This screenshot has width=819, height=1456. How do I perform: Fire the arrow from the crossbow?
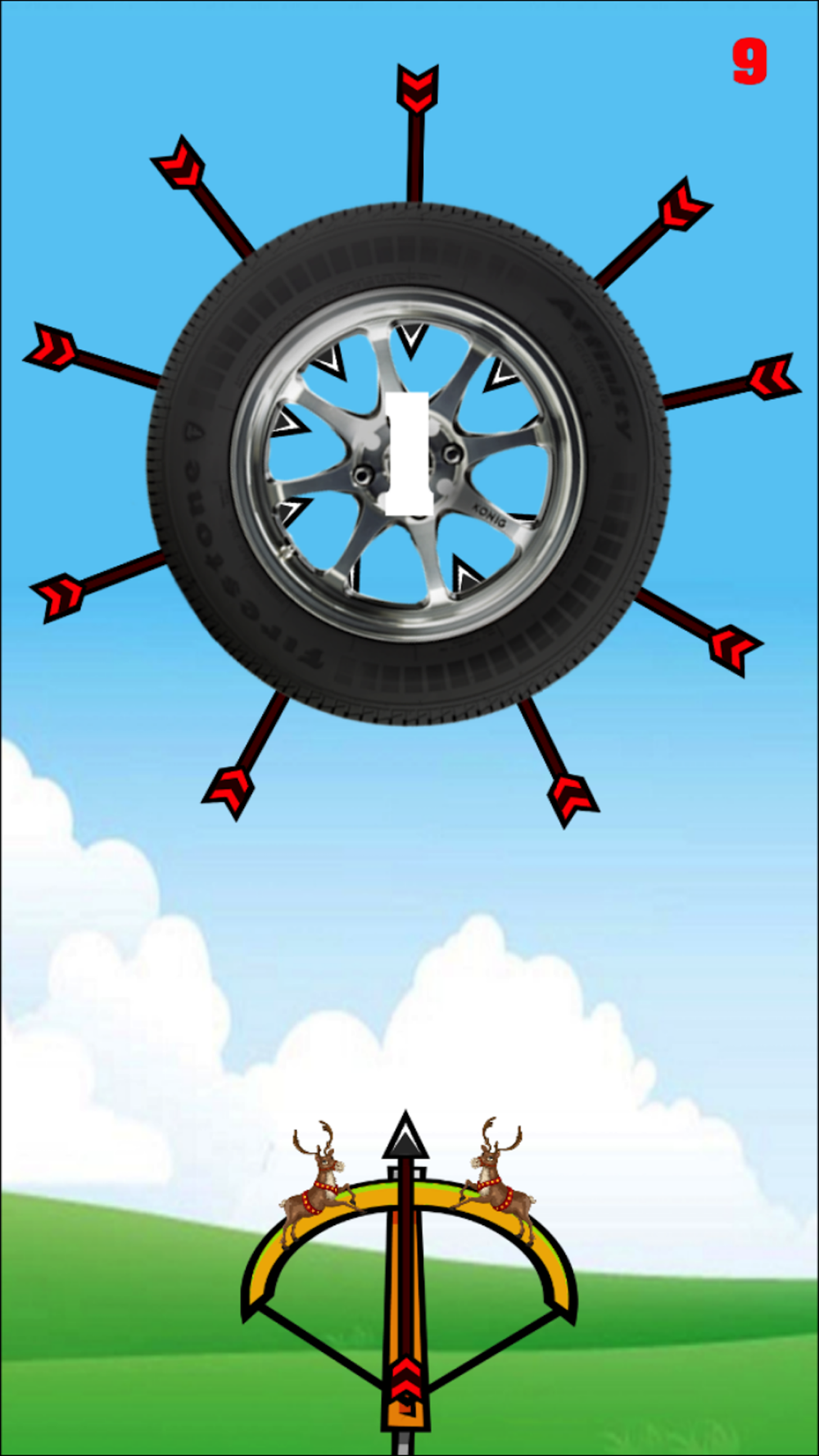[x=409, y=1282]
